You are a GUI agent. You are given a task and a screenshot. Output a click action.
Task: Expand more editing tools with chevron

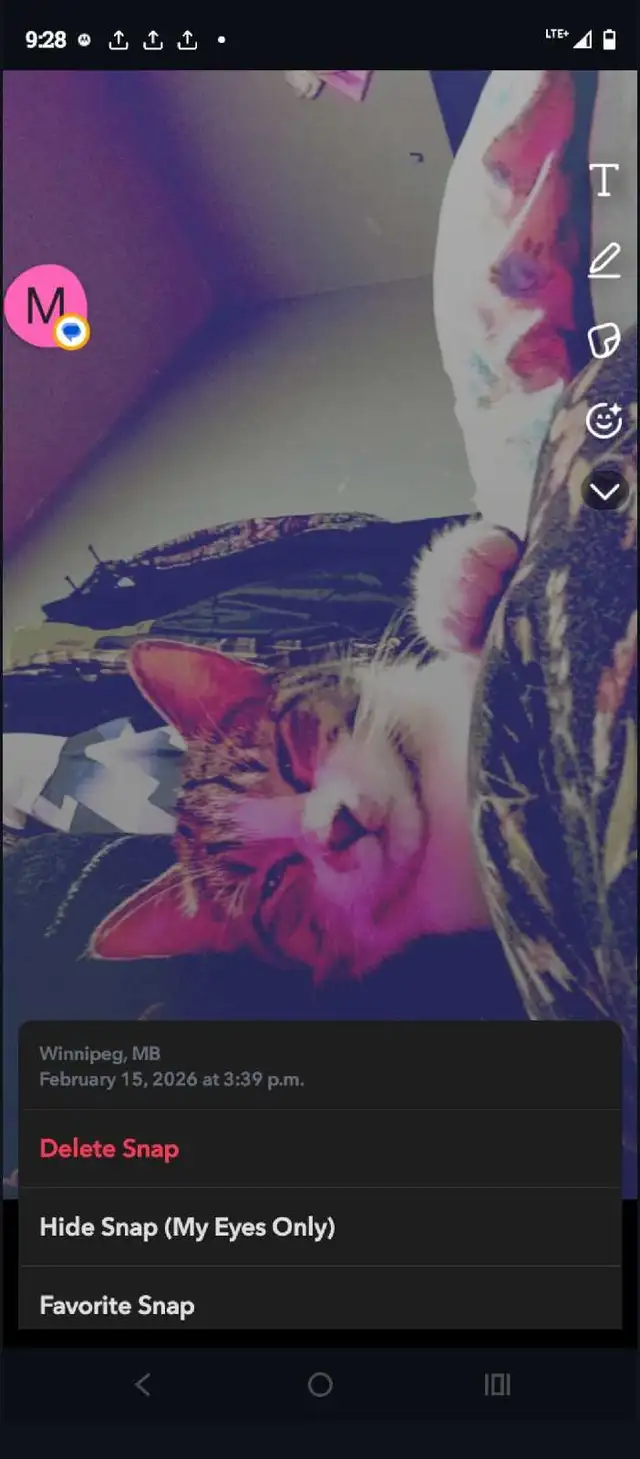coord(604,491)
